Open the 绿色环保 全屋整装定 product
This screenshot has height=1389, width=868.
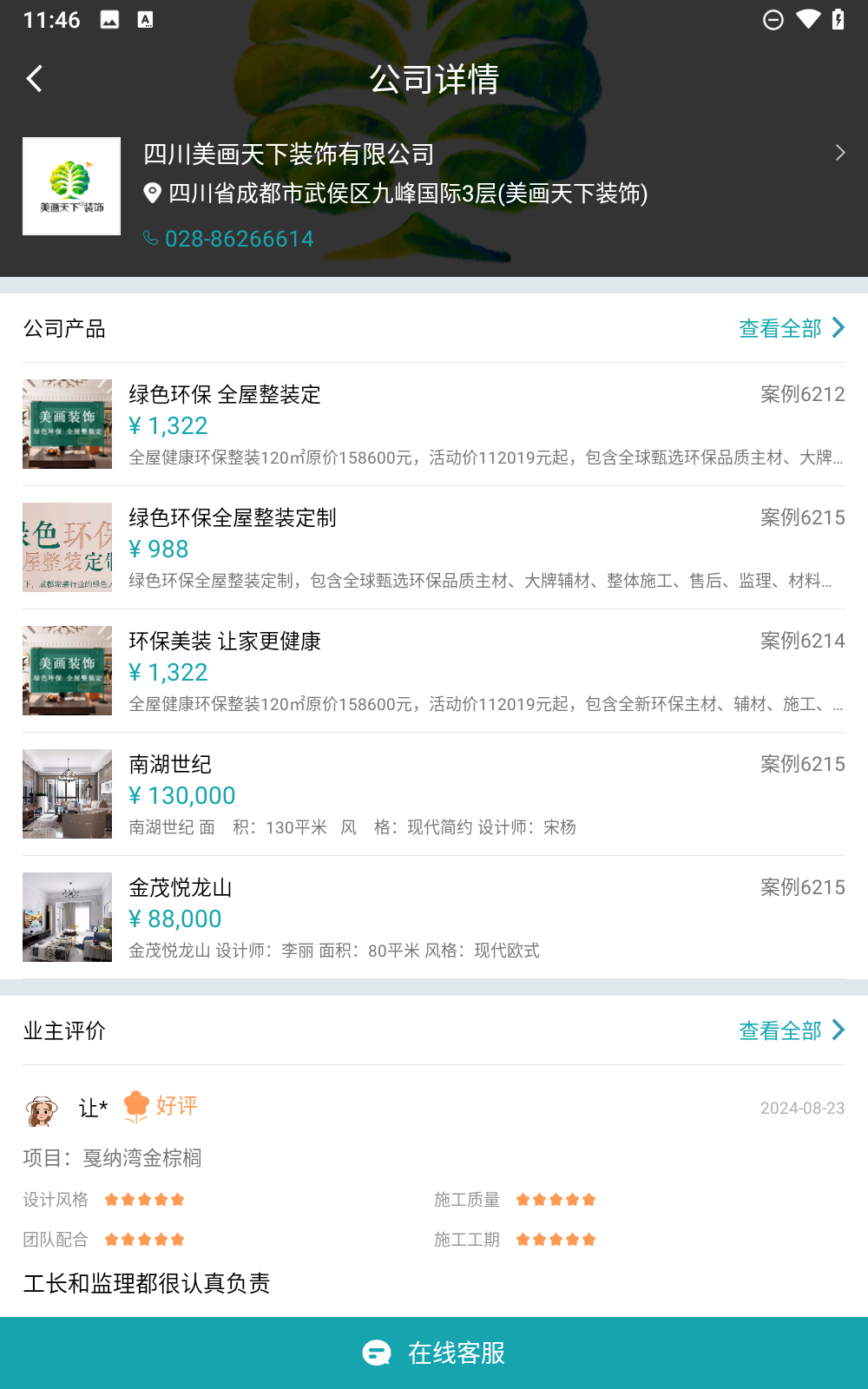pyautogui.click(x=434, y=425)
